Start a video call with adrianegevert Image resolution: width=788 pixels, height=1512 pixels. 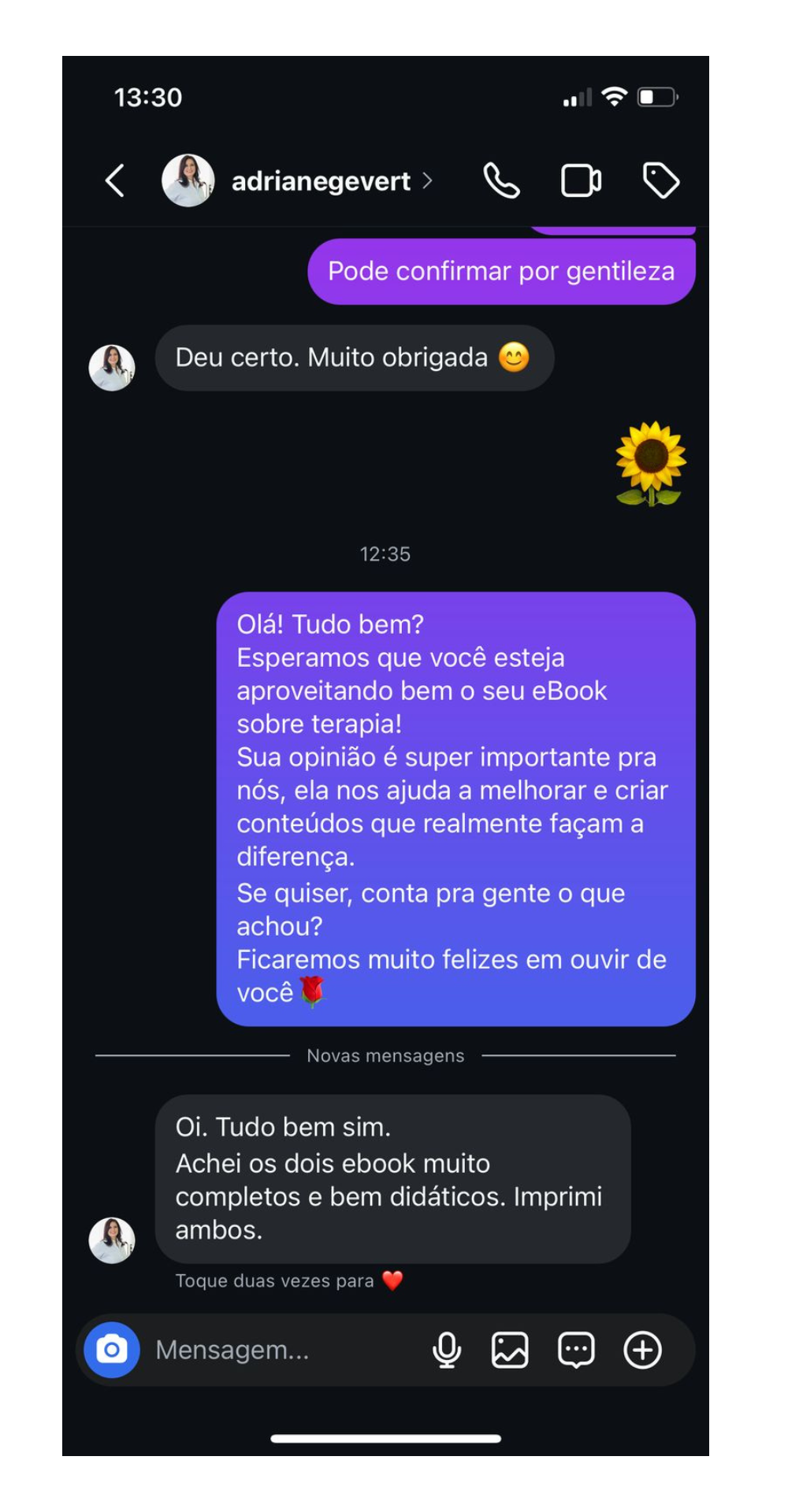tap(581, 180)
